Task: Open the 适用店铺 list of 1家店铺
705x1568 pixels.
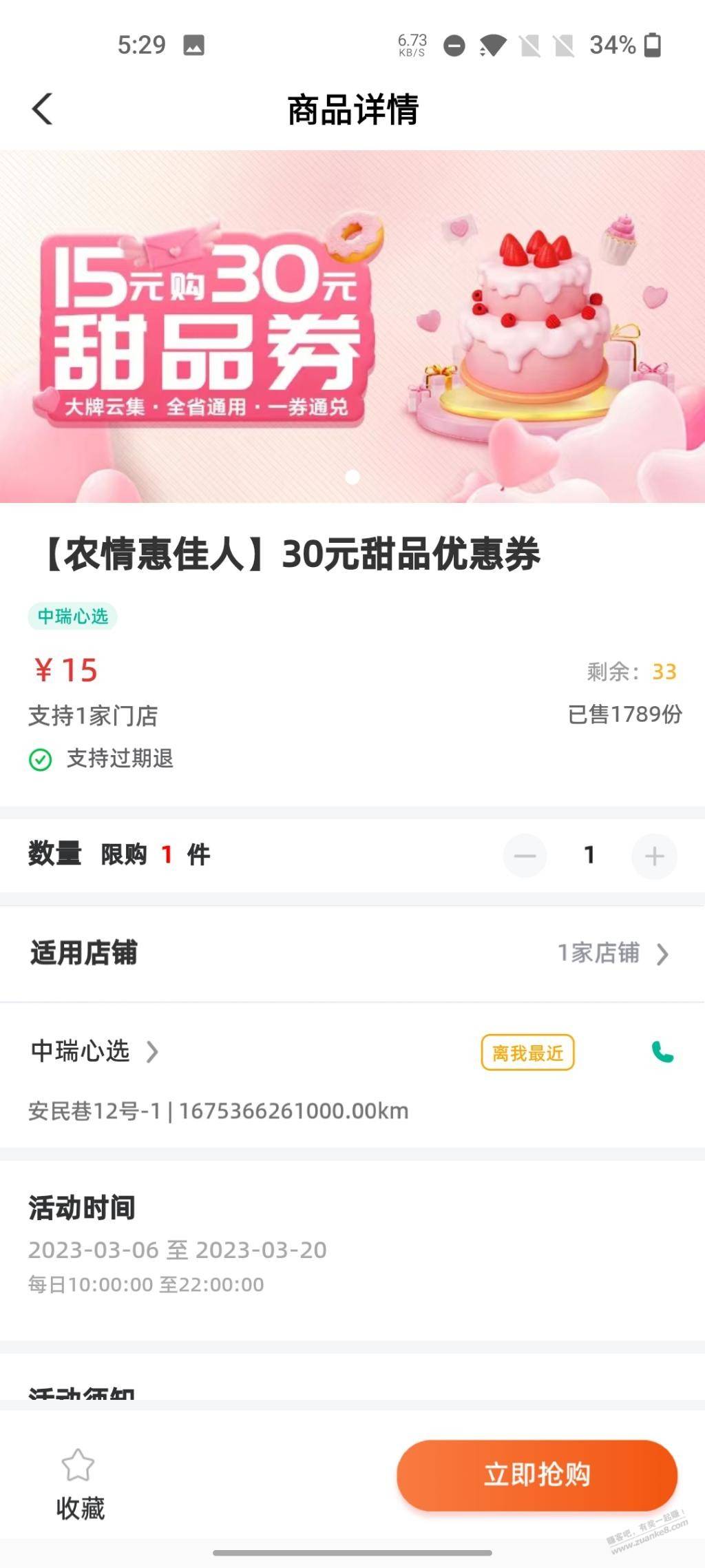Action: [612, 953]
